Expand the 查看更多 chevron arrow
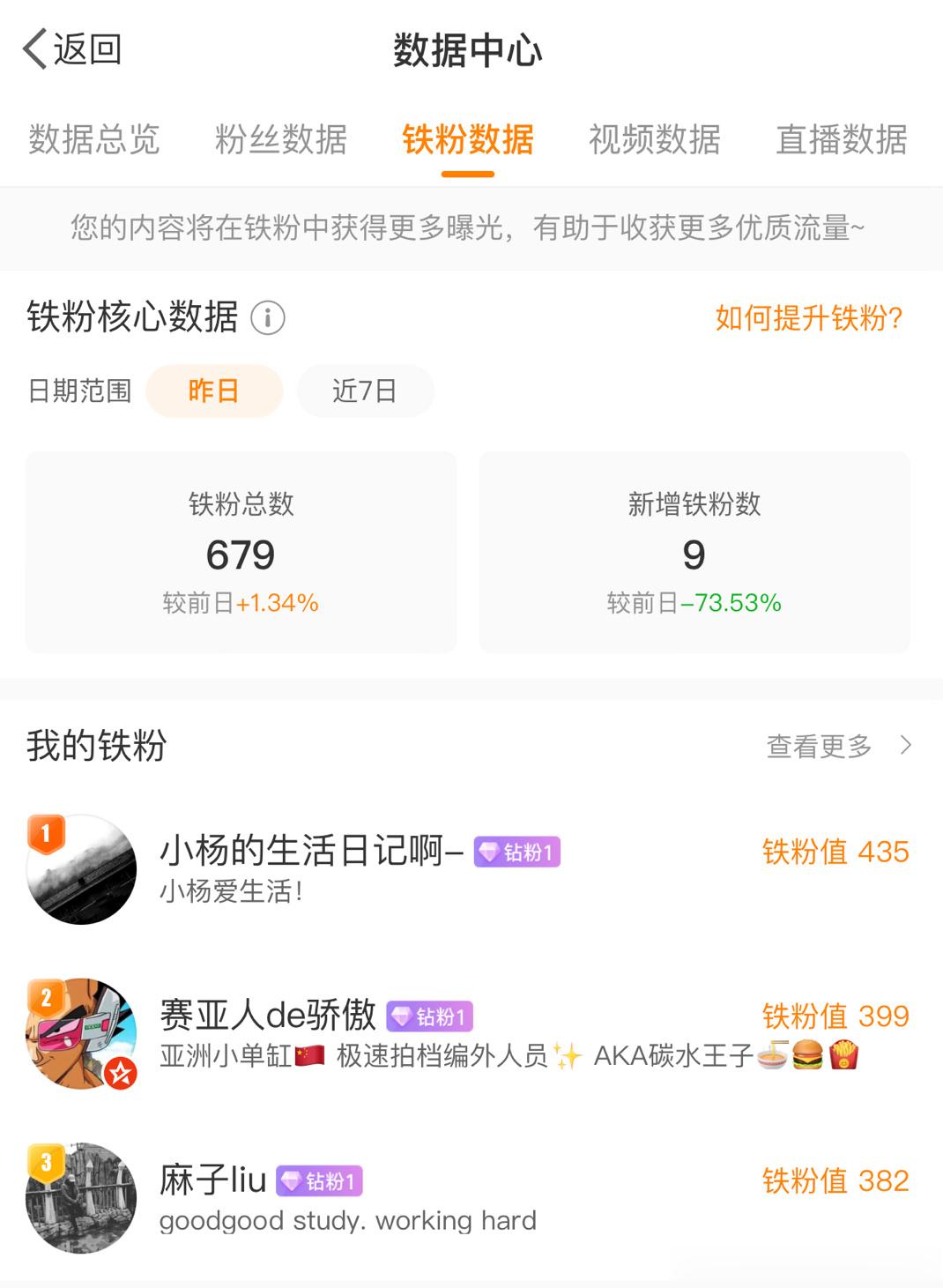The width and height of the screenshot is (943, 1288). click(x=905, y=747)
